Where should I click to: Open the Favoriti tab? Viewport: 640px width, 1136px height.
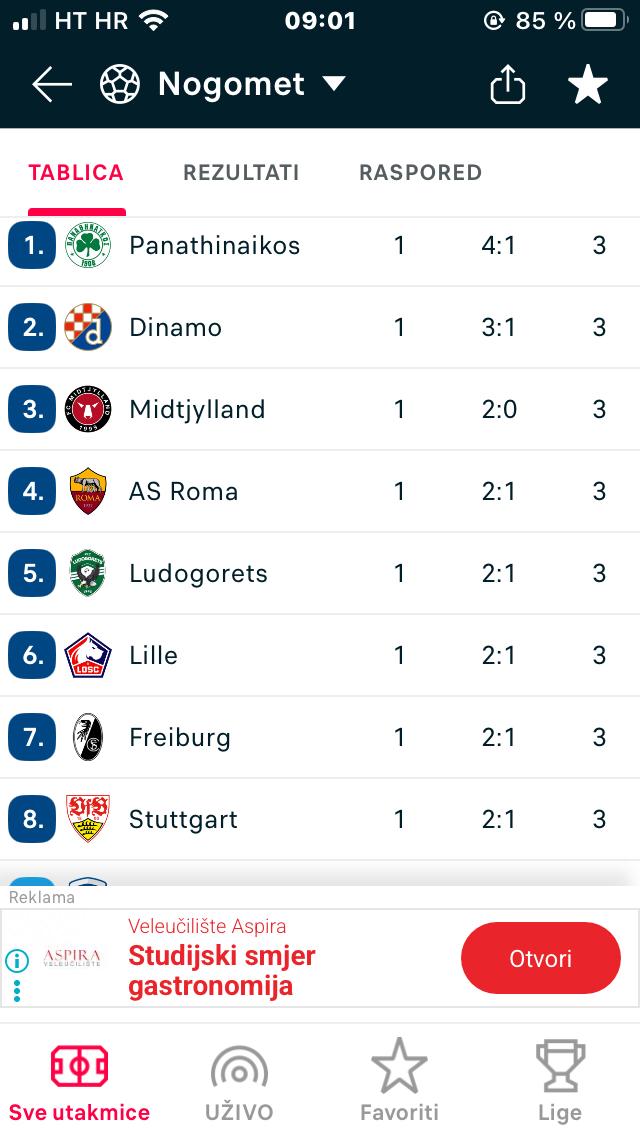(399, 1081)
